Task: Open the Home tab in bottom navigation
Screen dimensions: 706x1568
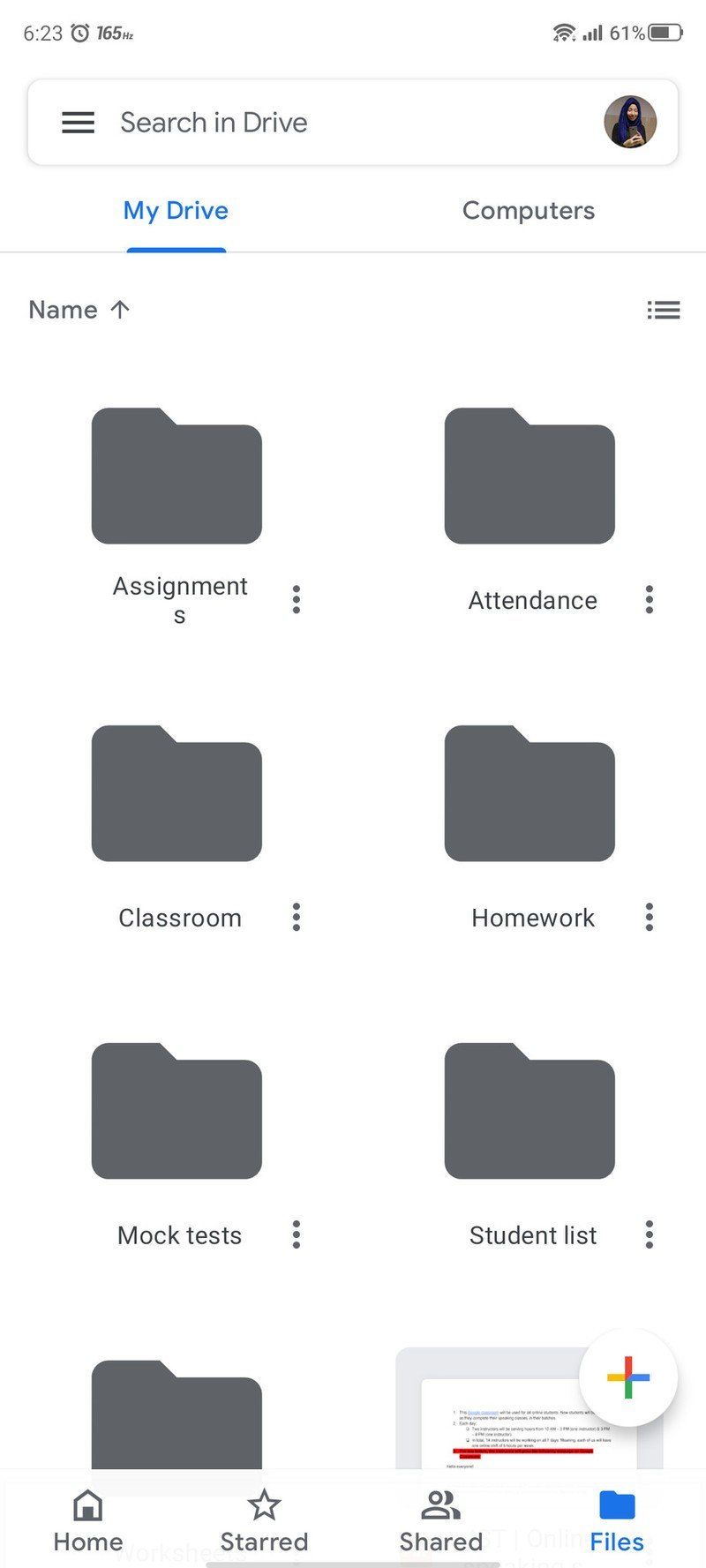Action: [87, 1518]
